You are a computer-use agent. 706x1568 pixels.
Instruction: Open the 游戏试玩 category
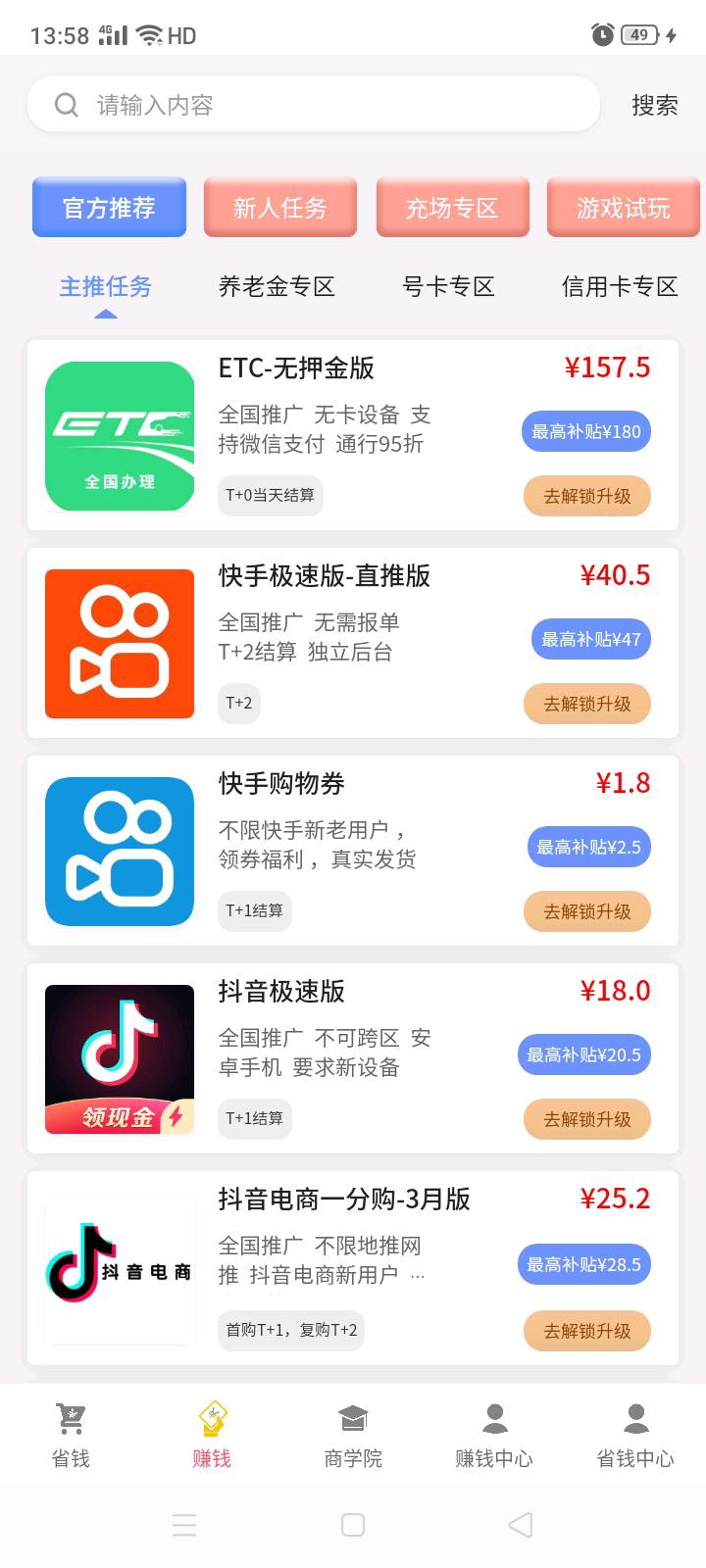624,208
